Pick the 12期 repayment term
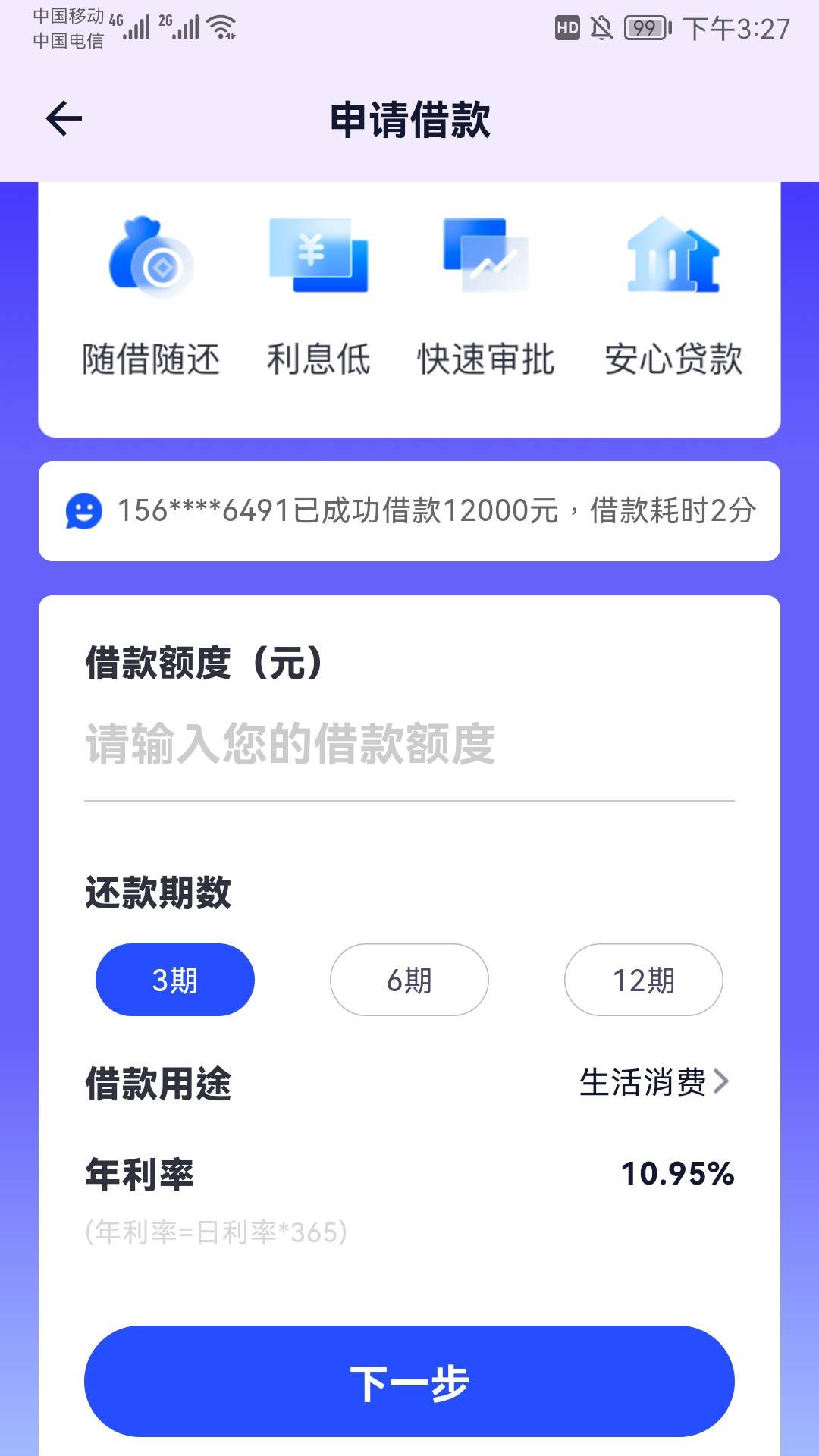Image resolution: width=819 pixels, height=1456 pixels. [x=643, y=980]
